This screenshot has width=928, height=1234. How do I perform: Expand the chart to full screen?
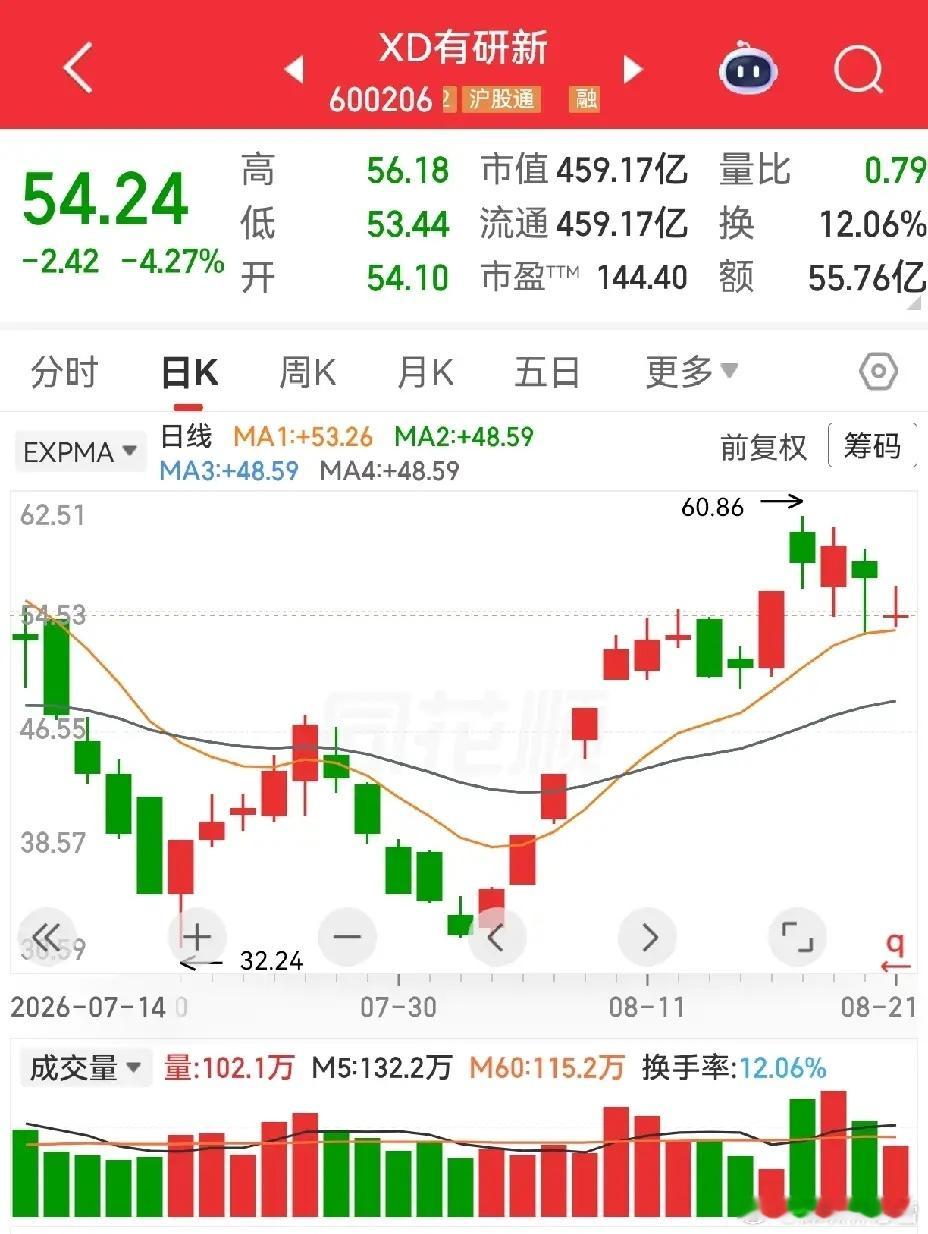pos(797,937)
